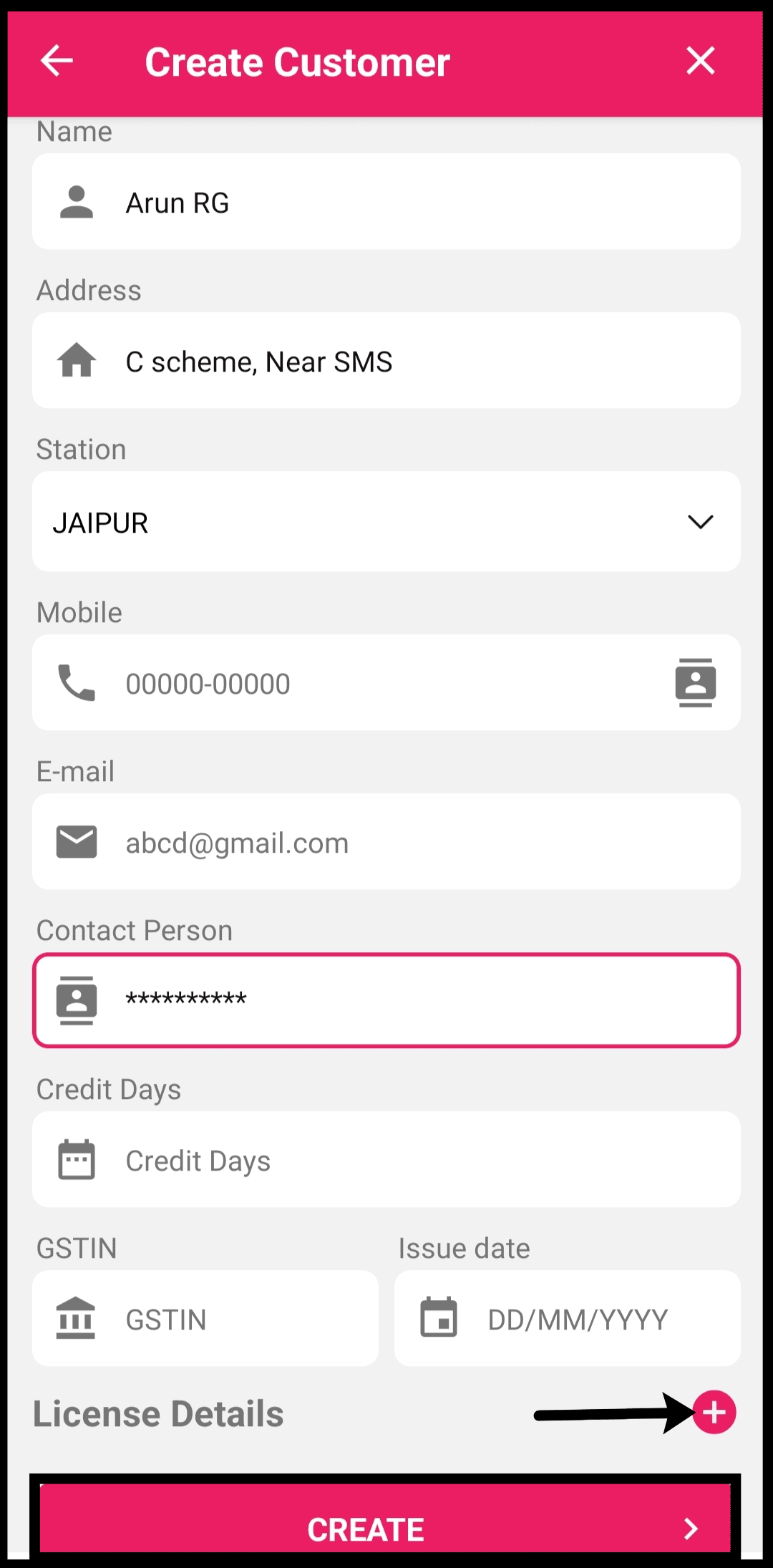Close the Create Customer screen
Image resolution: width=773 pixels, height=1568 pixels.
(x=700, y=61)
